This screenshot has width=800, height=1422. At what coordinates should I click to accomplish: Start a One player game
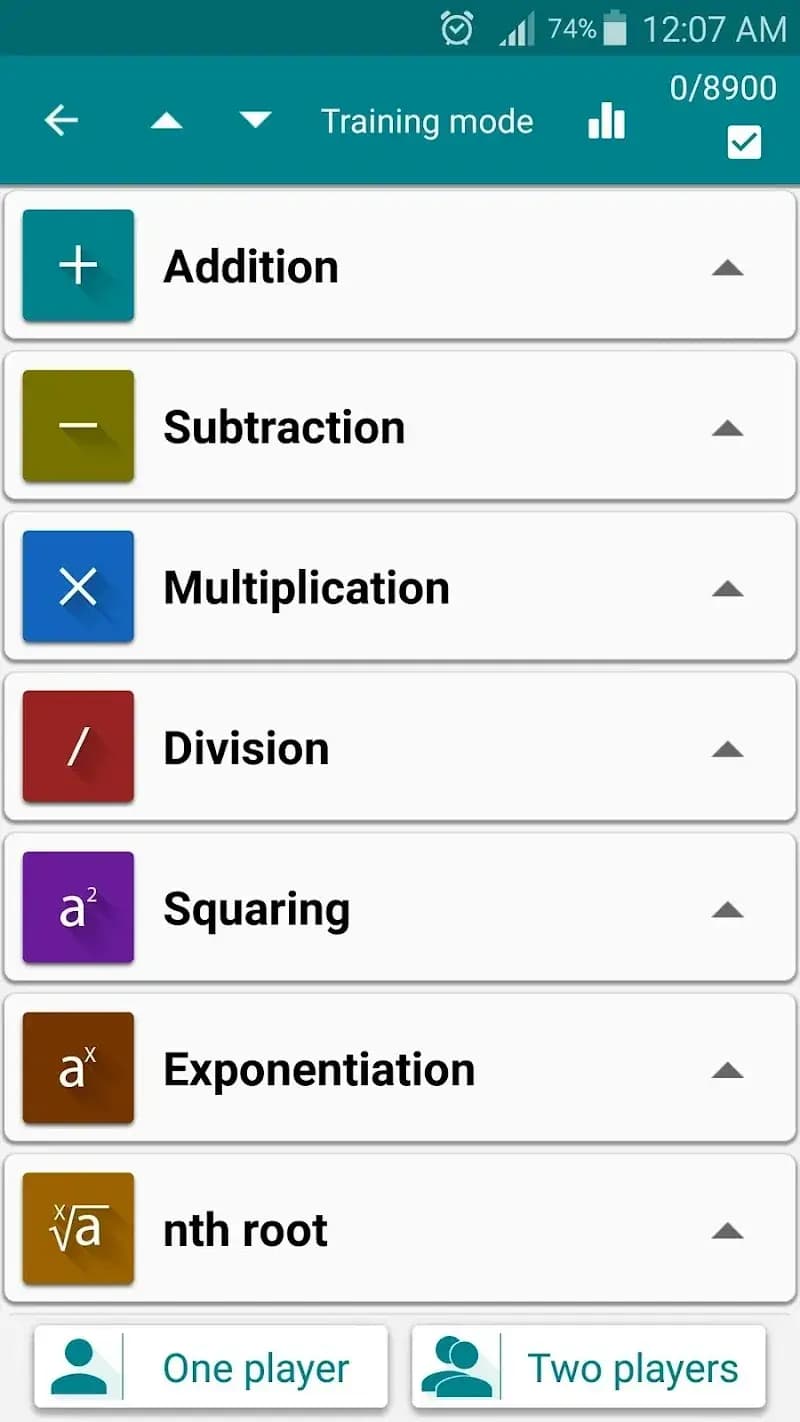[x=210, y=1366]
